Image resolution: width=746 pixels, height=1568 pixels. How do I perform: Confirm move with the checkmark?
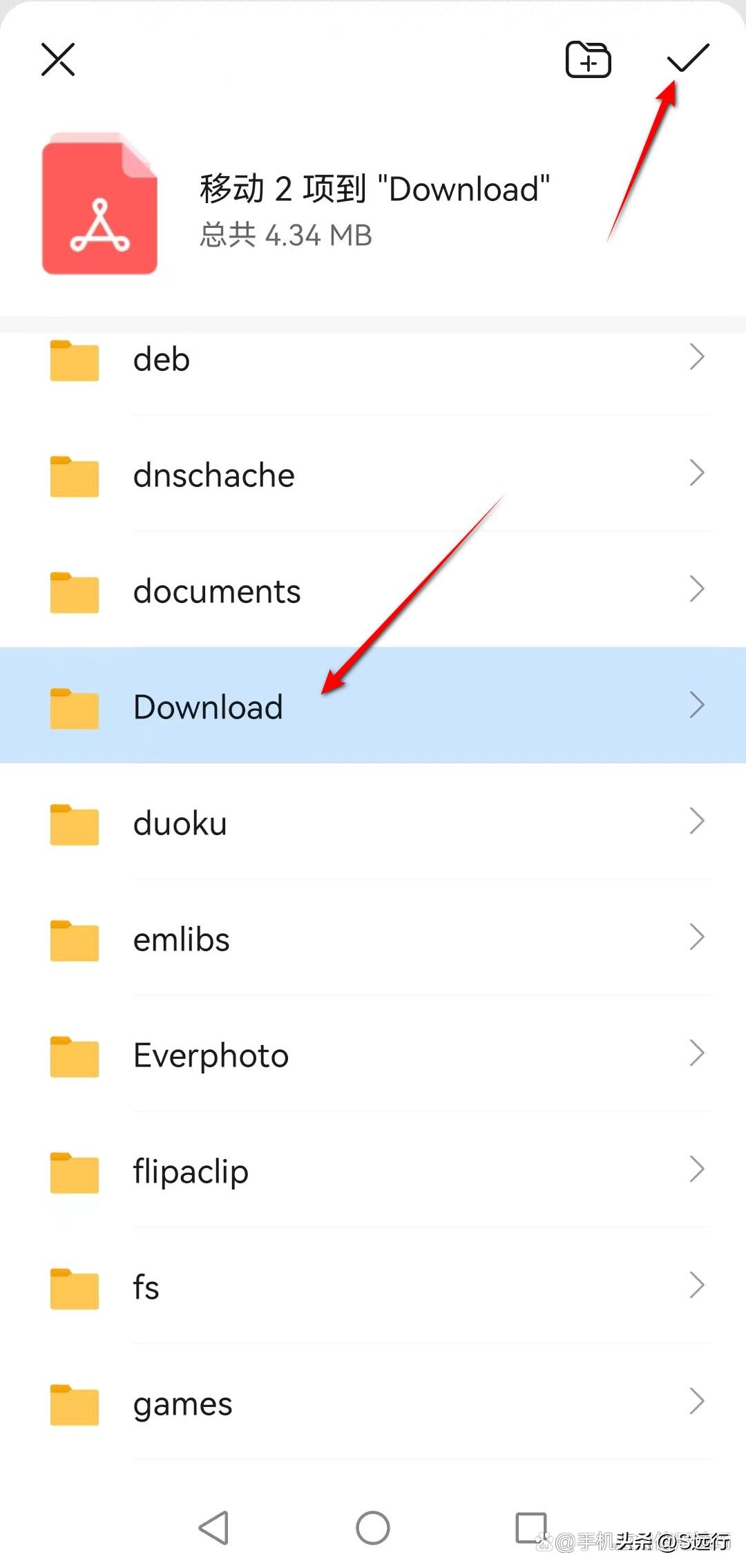688,58
